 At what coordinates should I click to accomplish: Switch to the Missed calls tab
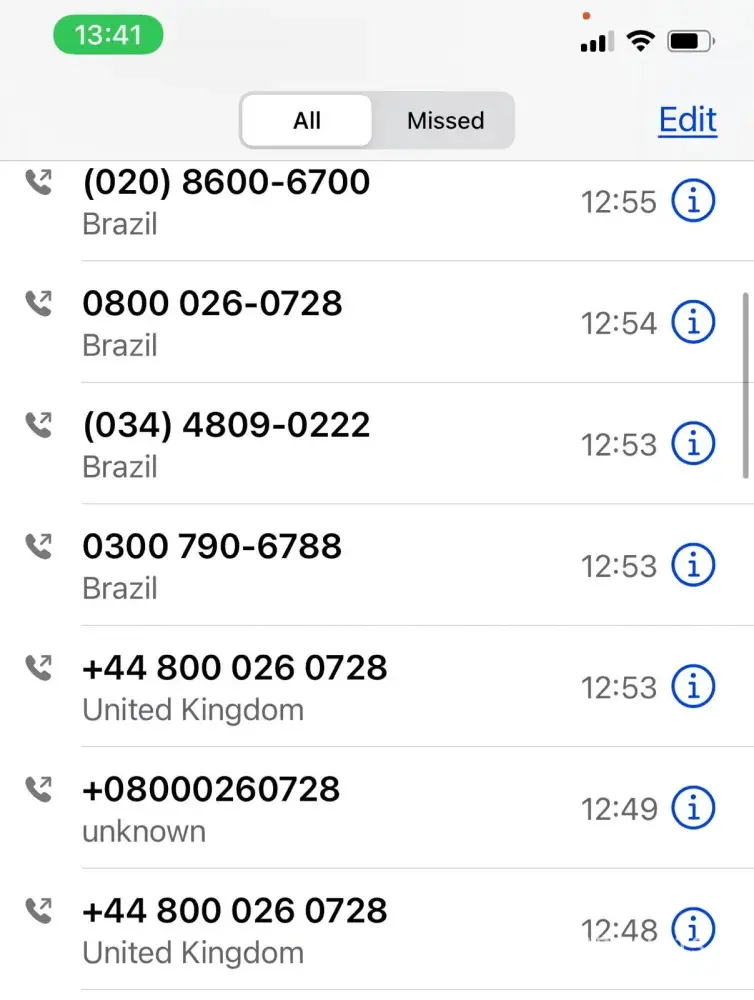pyautogui.click(x=445, y=121)
